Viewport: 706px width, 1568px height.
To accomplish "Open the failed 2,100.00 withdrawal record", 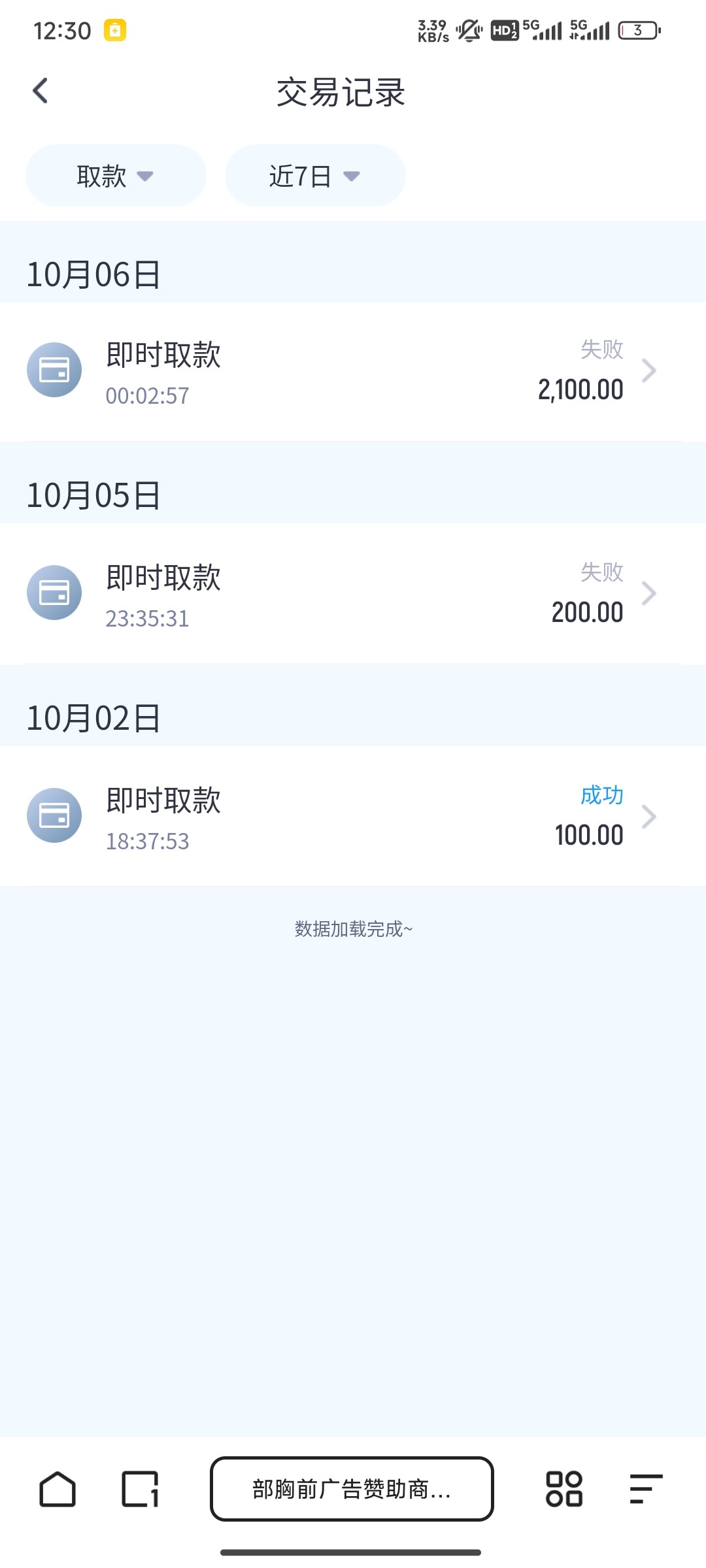I will point(353,371).
